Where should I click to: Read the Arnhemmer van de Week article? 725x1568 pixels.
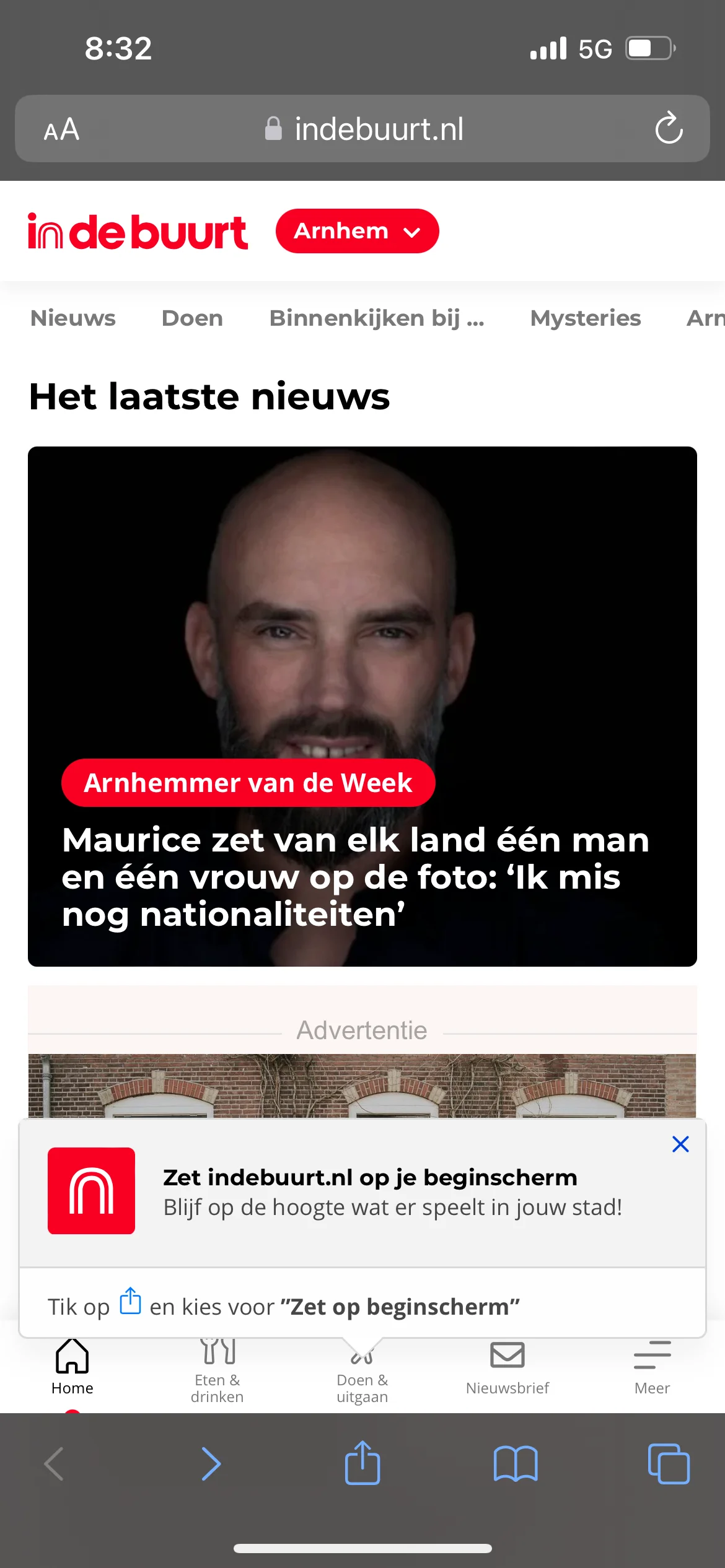[x=356, y=876]
